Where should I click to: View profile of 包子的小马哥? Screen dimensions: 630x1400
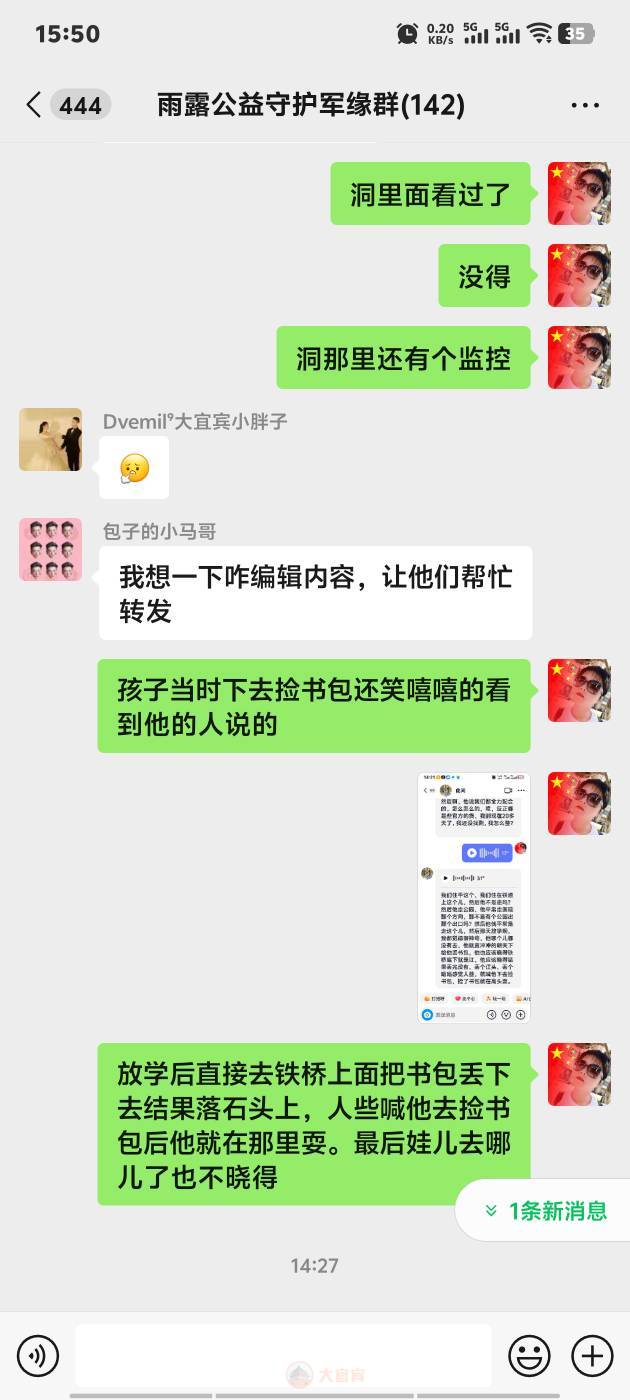[x=50, y=549]
